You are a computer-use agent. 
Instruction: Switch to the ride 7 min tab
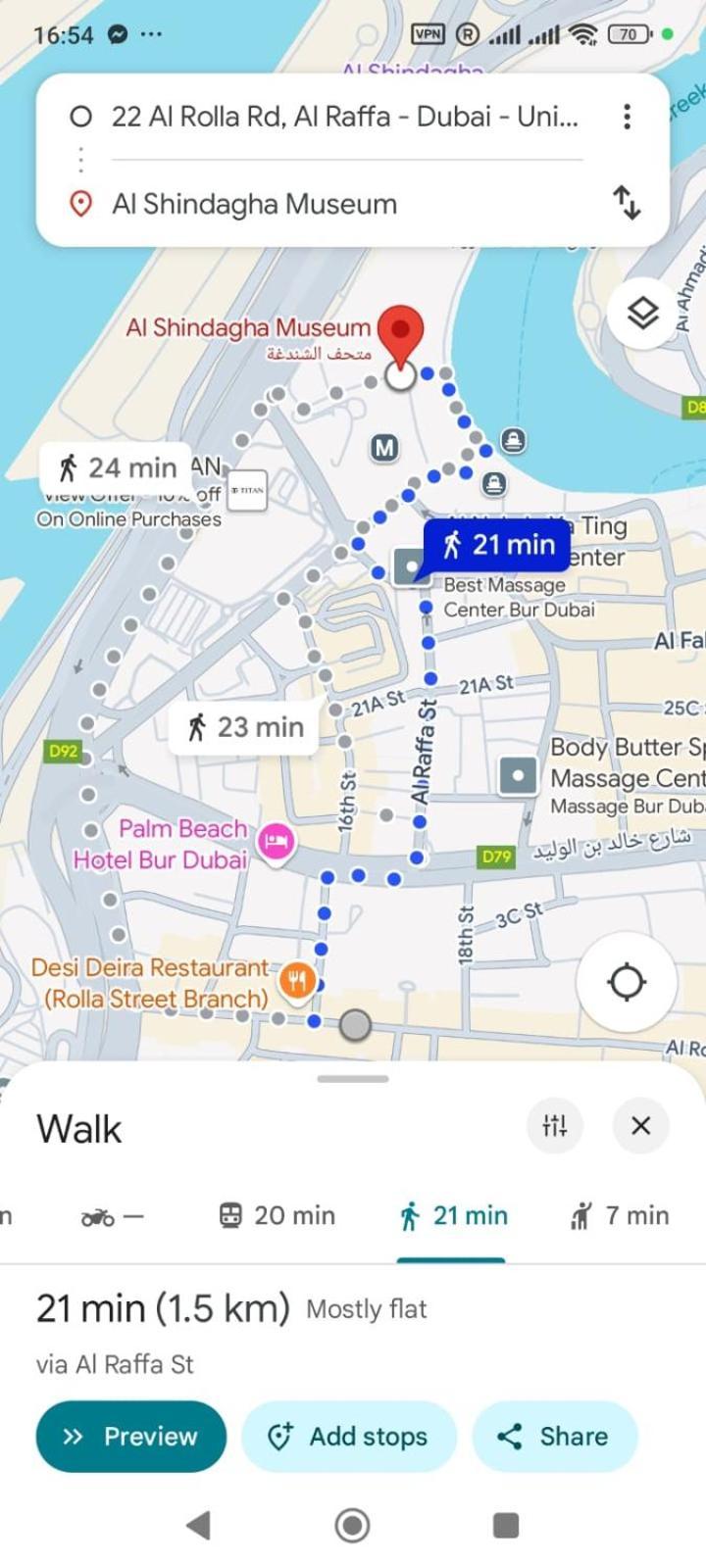pos(620,1216)
